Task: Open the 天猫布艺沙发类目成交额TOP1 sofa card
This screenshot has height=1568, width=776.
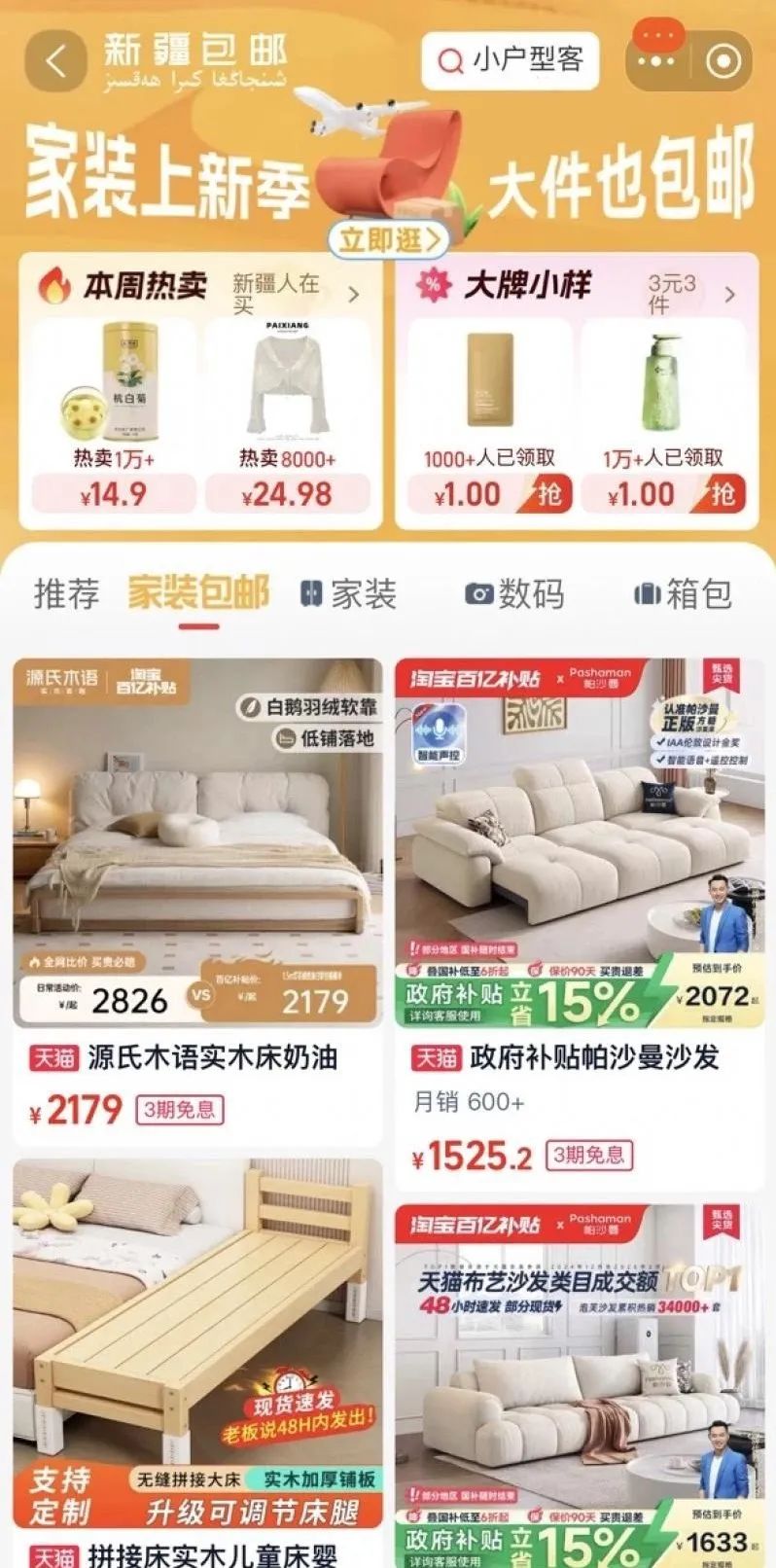Action: pos(580,1381)
